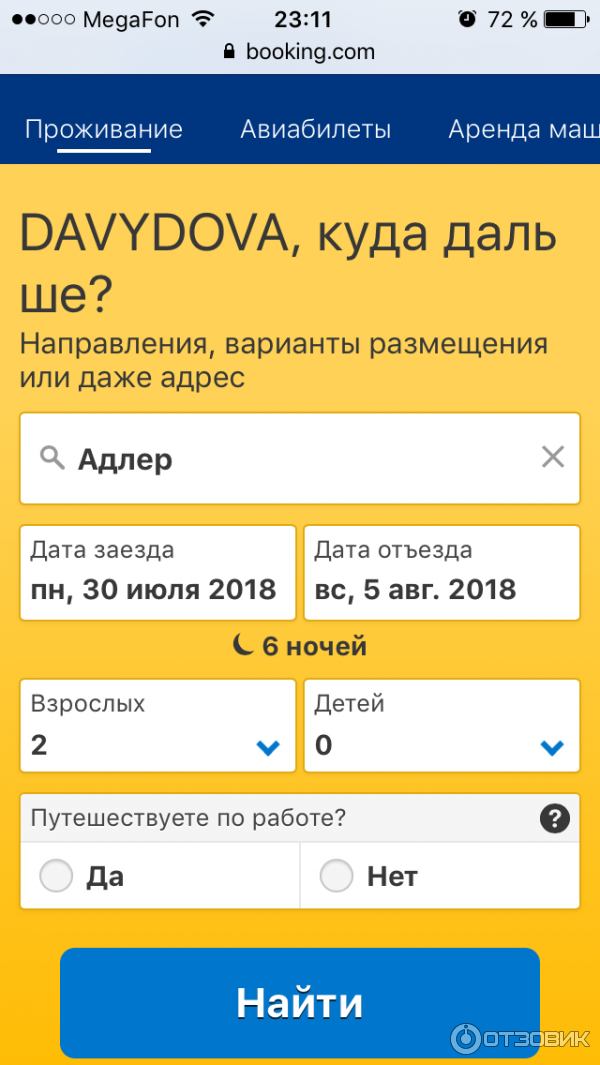
Task: Select Да for work travel
Action: click(x=57, y=877)
